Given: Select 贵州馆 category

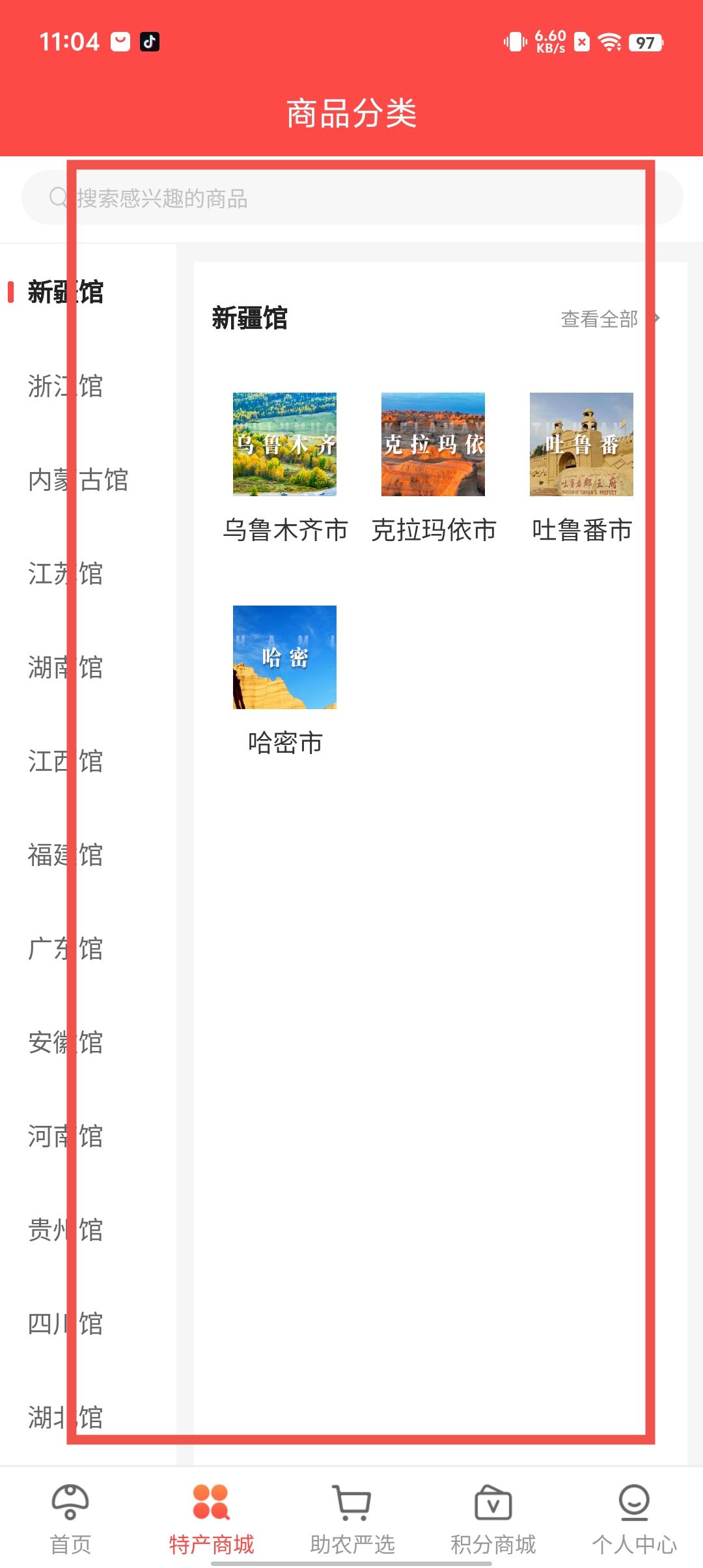Looking at the screenshot, I should point(66,1230).
